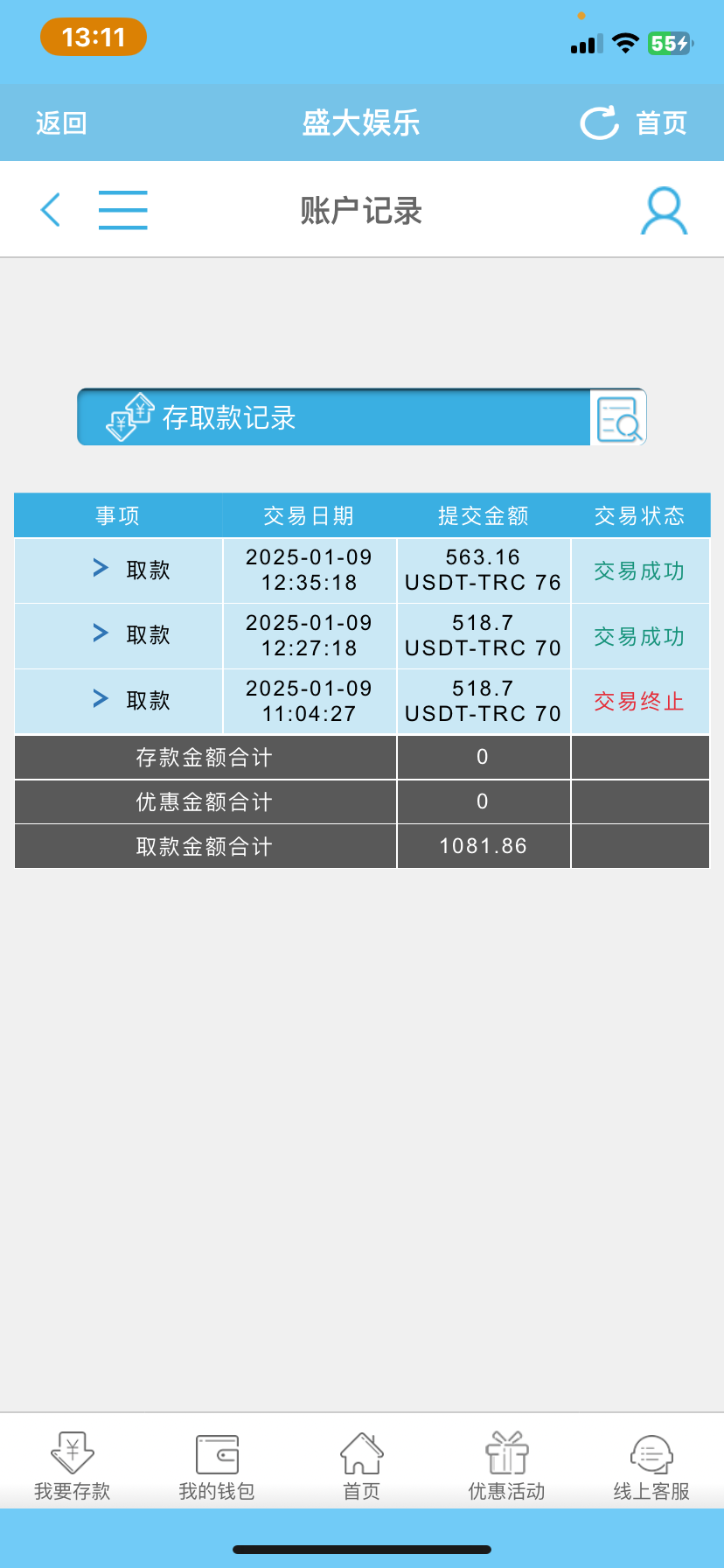Tap 返回 in the top bar

coord(61,123)
